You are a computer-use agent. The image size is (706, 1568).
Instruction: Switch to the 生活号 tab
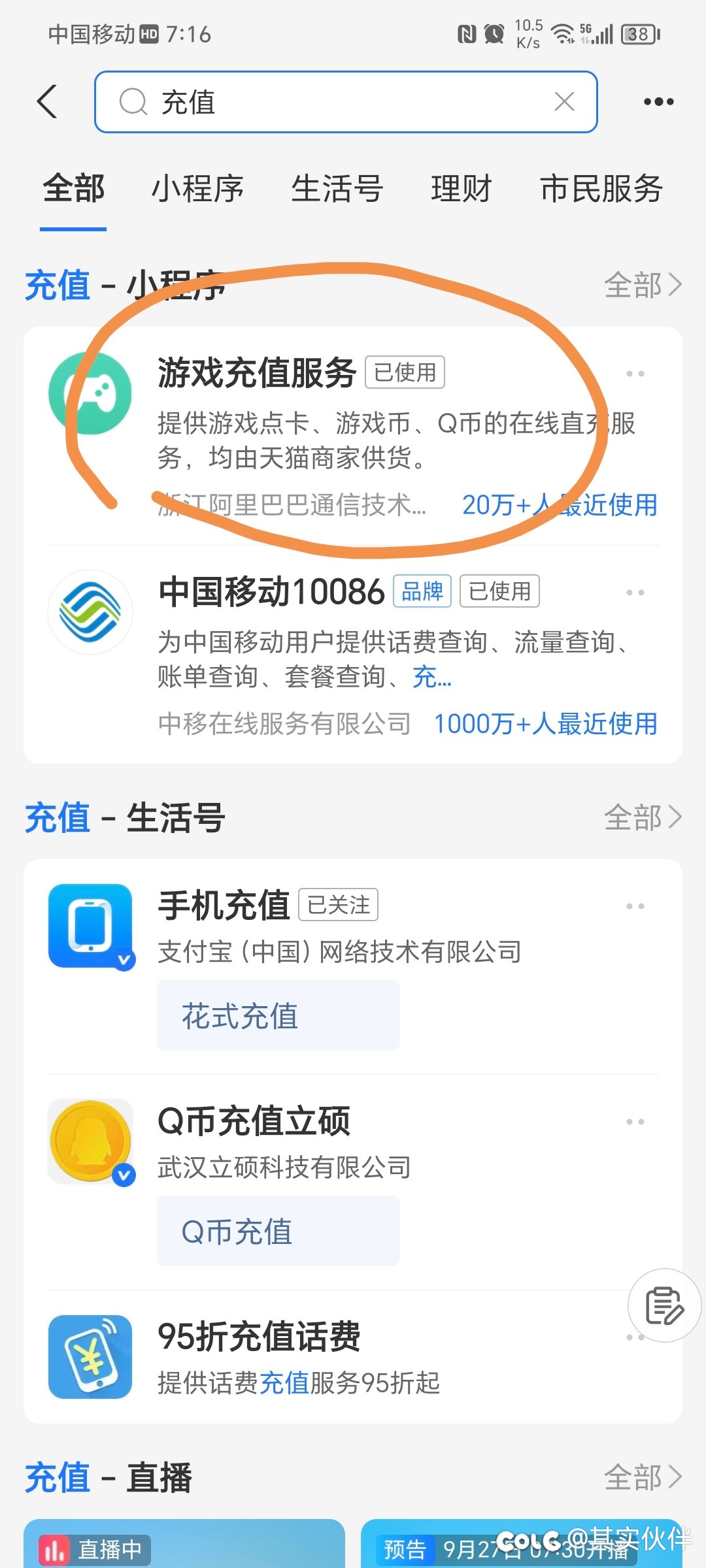click(x=337, y=189)
